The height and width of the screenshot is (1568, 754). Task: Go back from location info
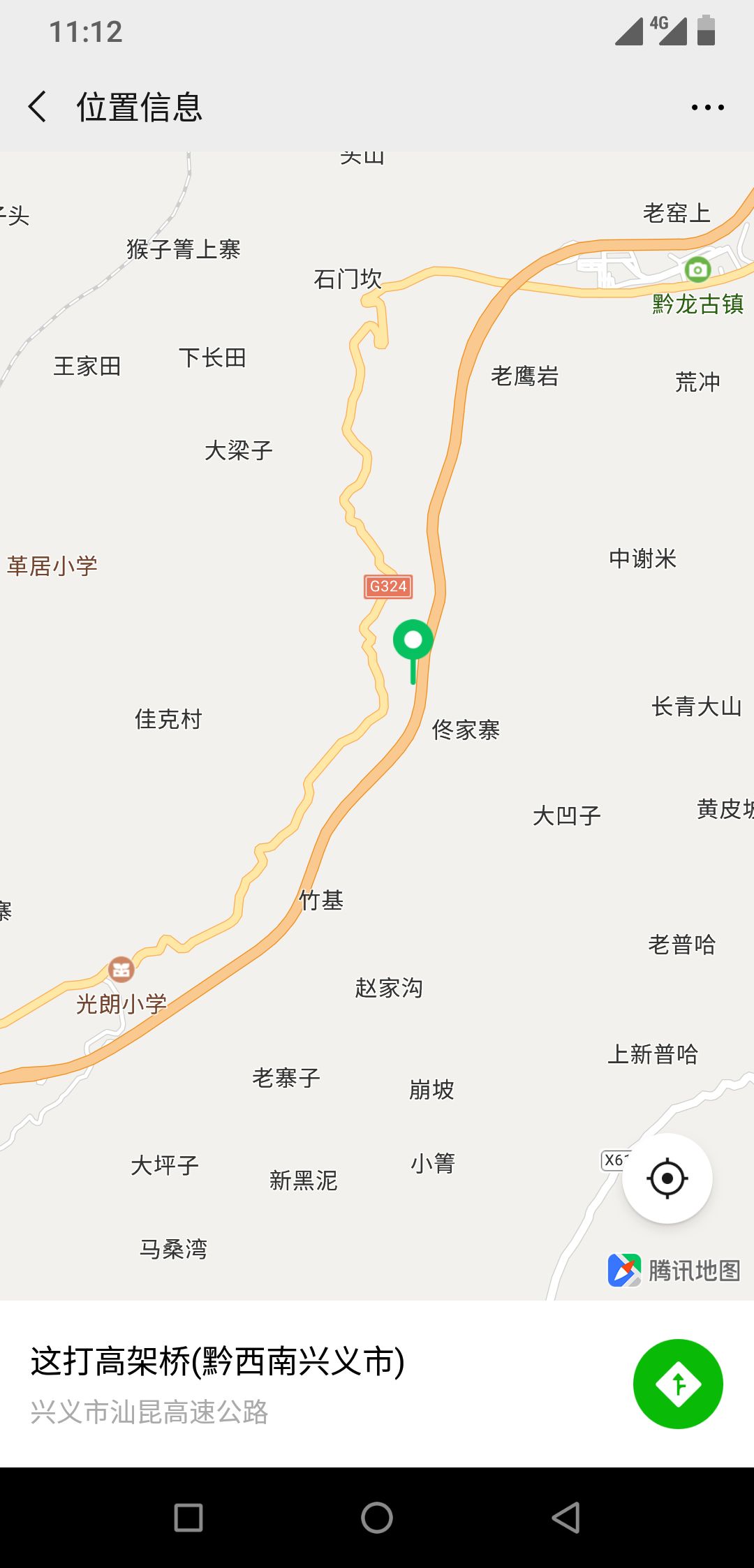tap(38, 107)
